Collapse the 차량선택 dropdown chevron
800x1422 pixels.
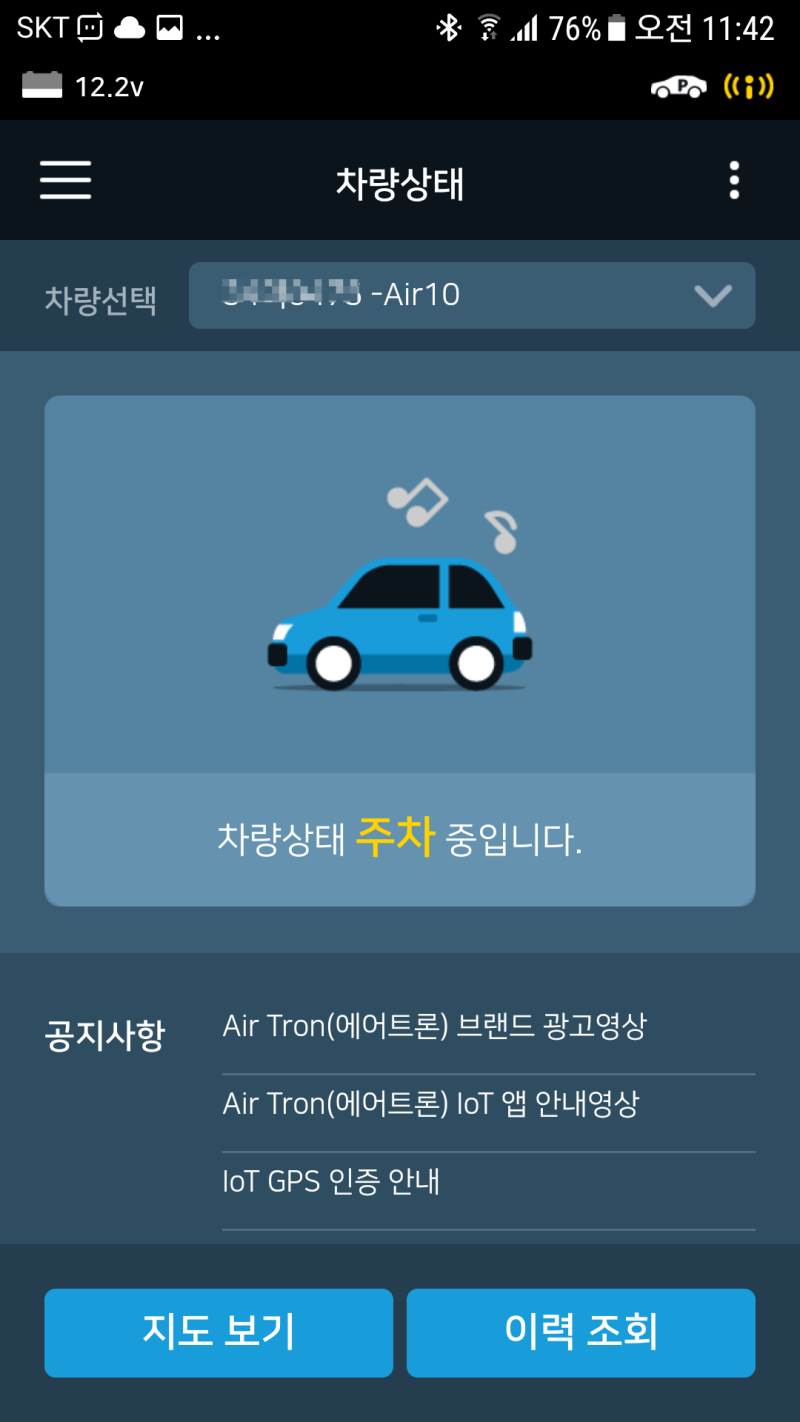712,295
